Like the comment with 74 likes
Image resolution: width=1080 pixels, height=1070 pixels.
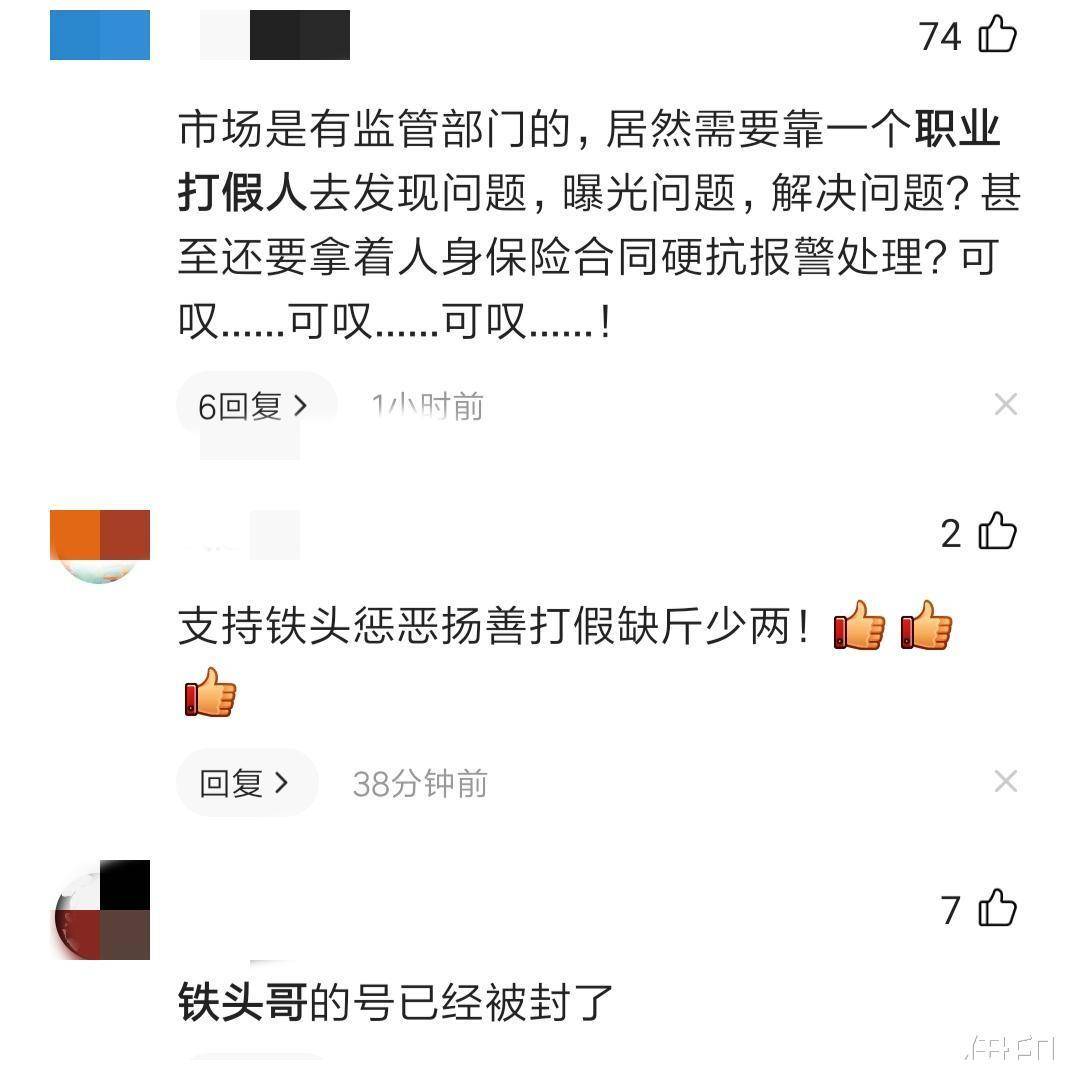click(x=996, y=36)
